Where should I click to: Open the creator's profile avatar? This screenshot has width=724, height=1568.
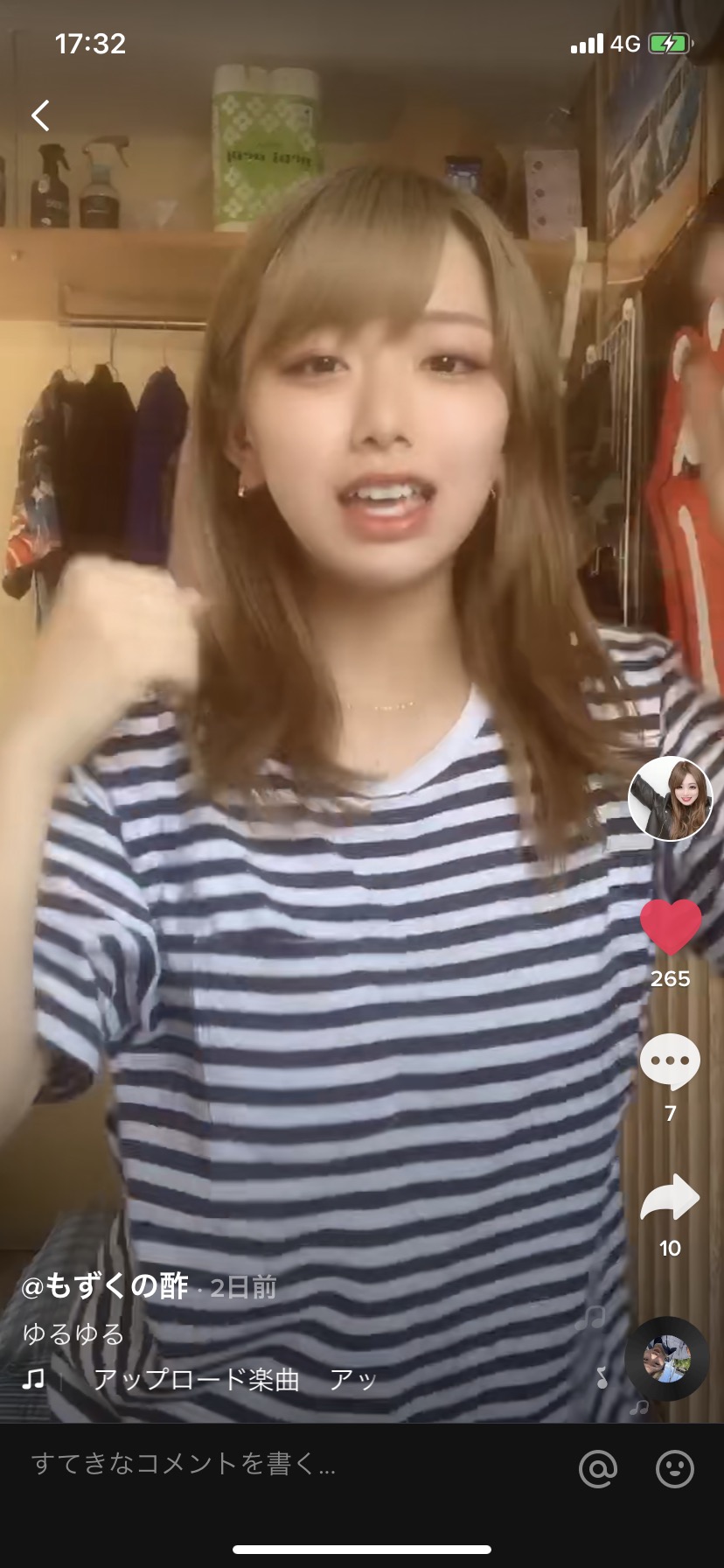pos(671,798)
